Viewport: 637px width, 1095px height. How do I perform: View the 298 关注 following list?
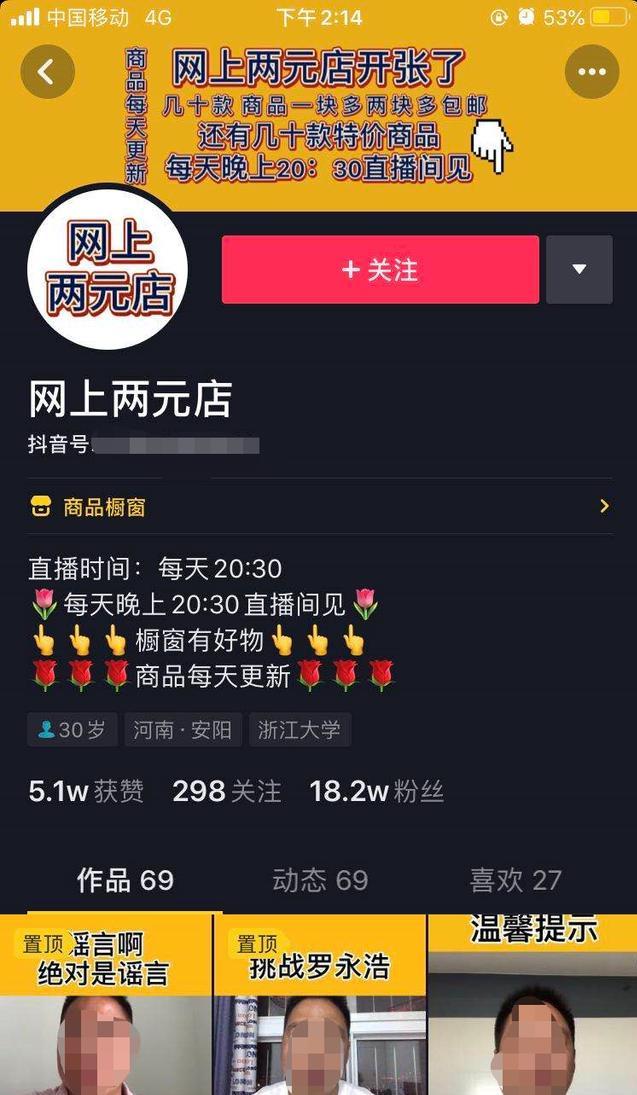(x=227, y=792)
